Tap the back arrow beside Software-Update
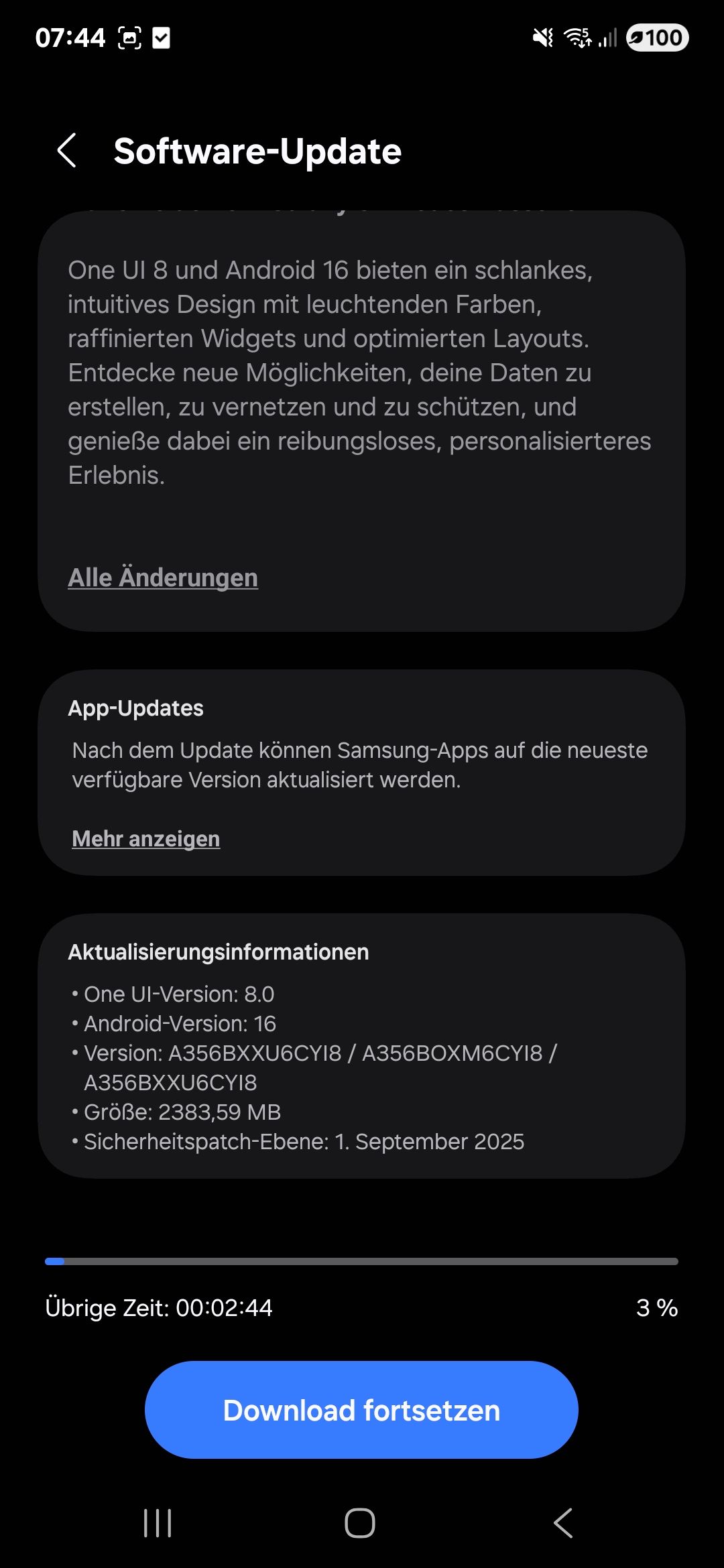The image size is (724, 1568). point(68,152)
